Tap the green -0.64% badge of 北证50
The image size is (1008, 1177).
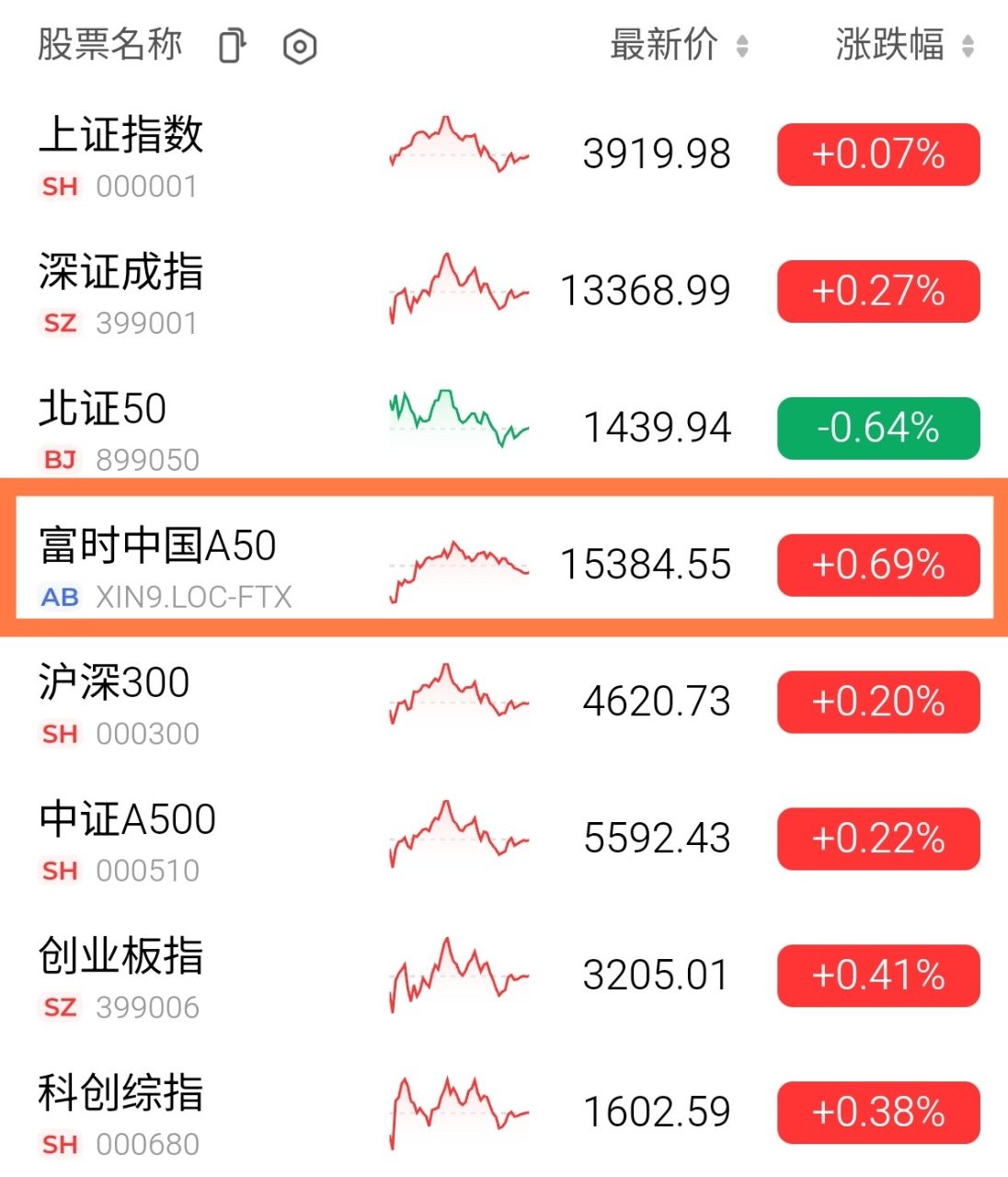click(x=877, y=427)
